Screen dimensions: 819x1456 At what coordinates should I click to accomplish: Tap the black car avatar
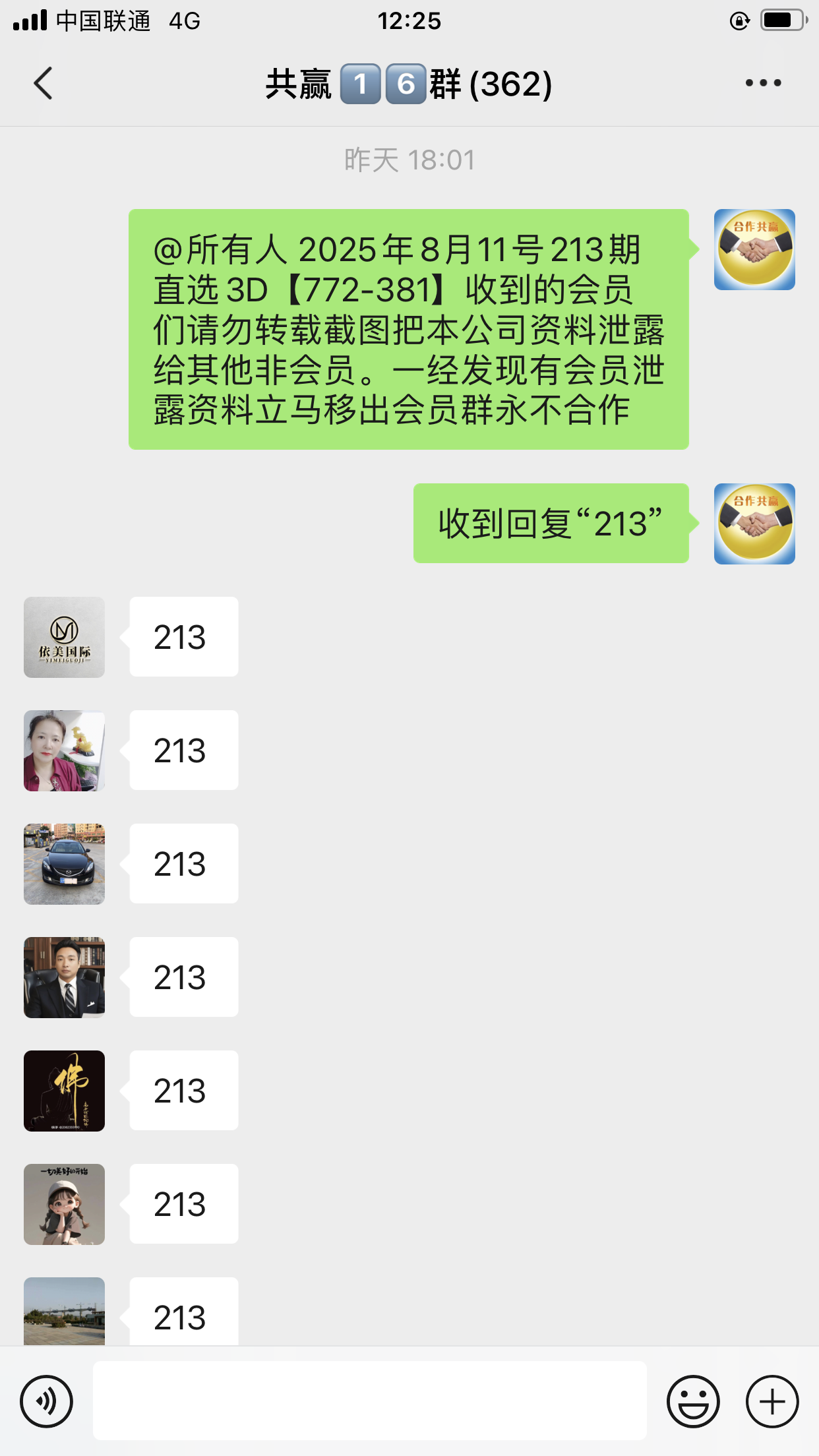[63, 864]
